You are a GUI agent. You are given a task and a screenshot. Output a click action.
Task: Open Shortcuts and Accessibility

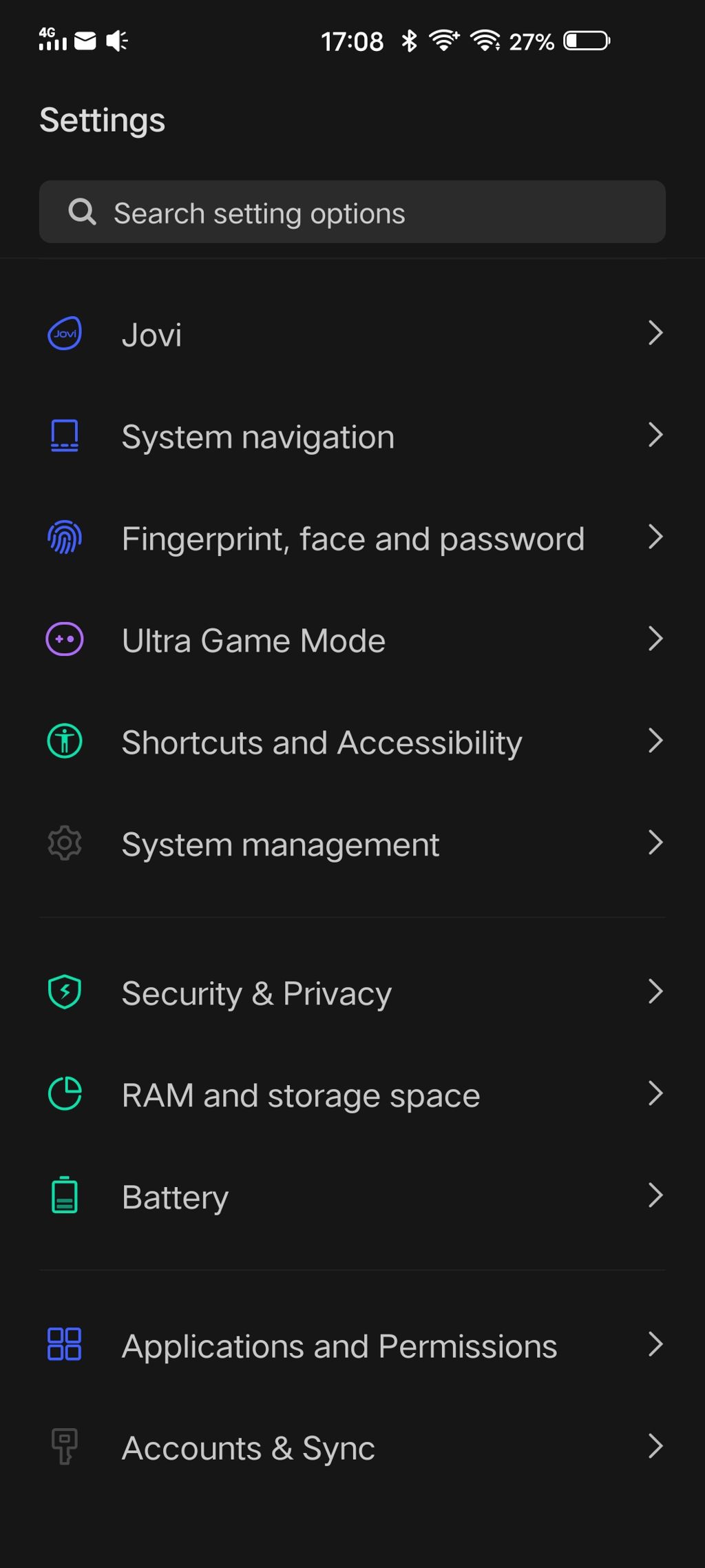352,742
